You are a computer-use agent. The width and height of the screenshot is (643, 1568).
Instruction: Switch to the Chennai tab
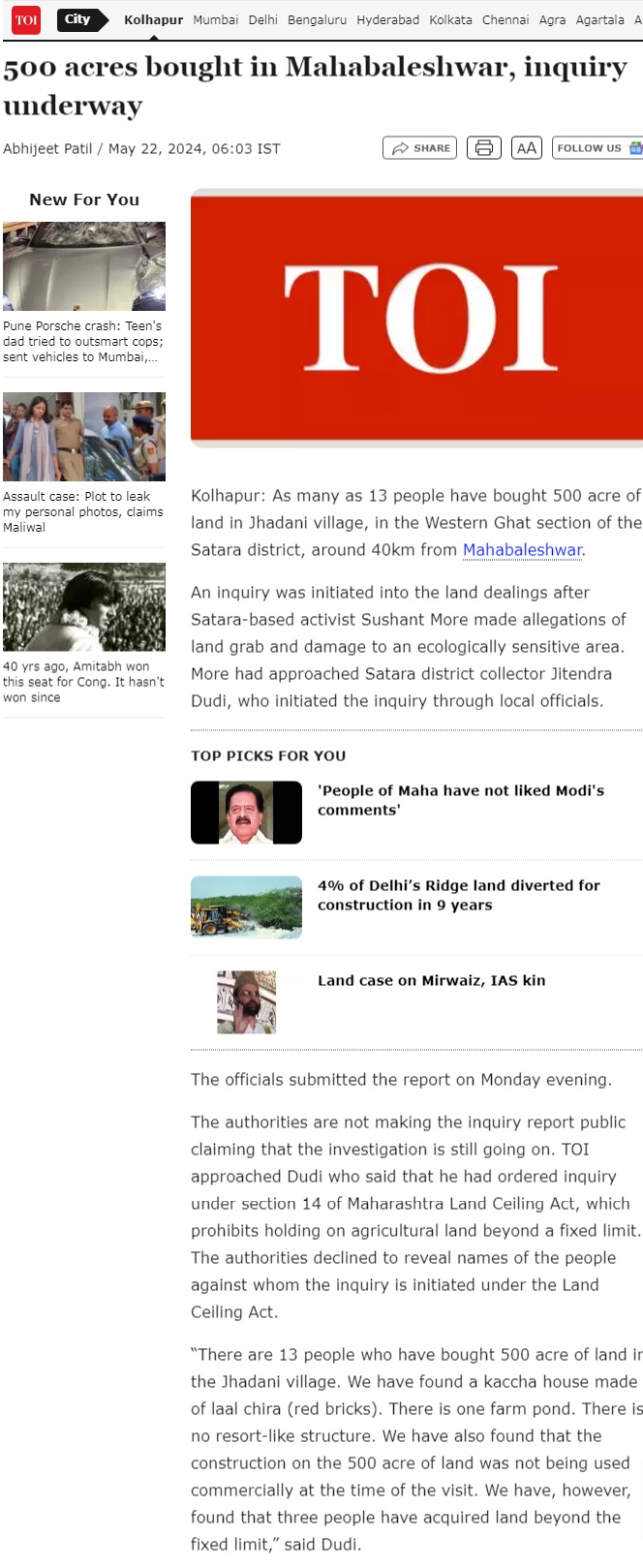point(505,19)
